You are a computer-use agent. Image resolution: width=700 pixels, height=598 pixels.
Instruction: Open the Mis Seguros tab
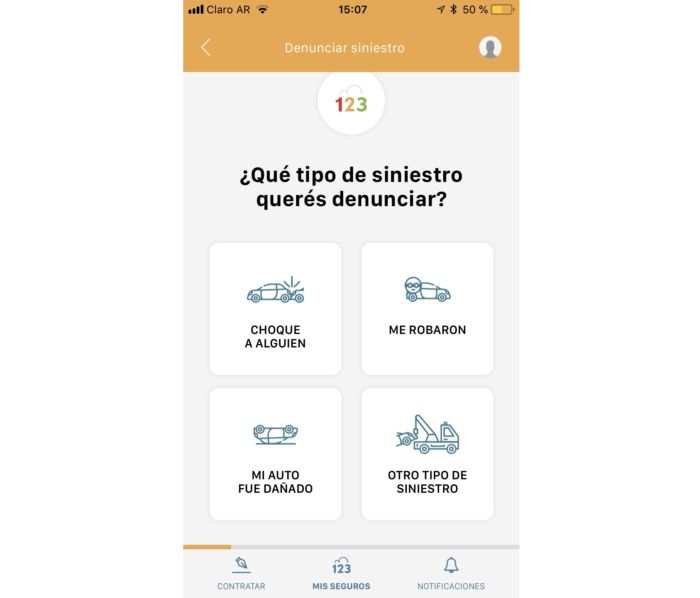tap(341, 574)
